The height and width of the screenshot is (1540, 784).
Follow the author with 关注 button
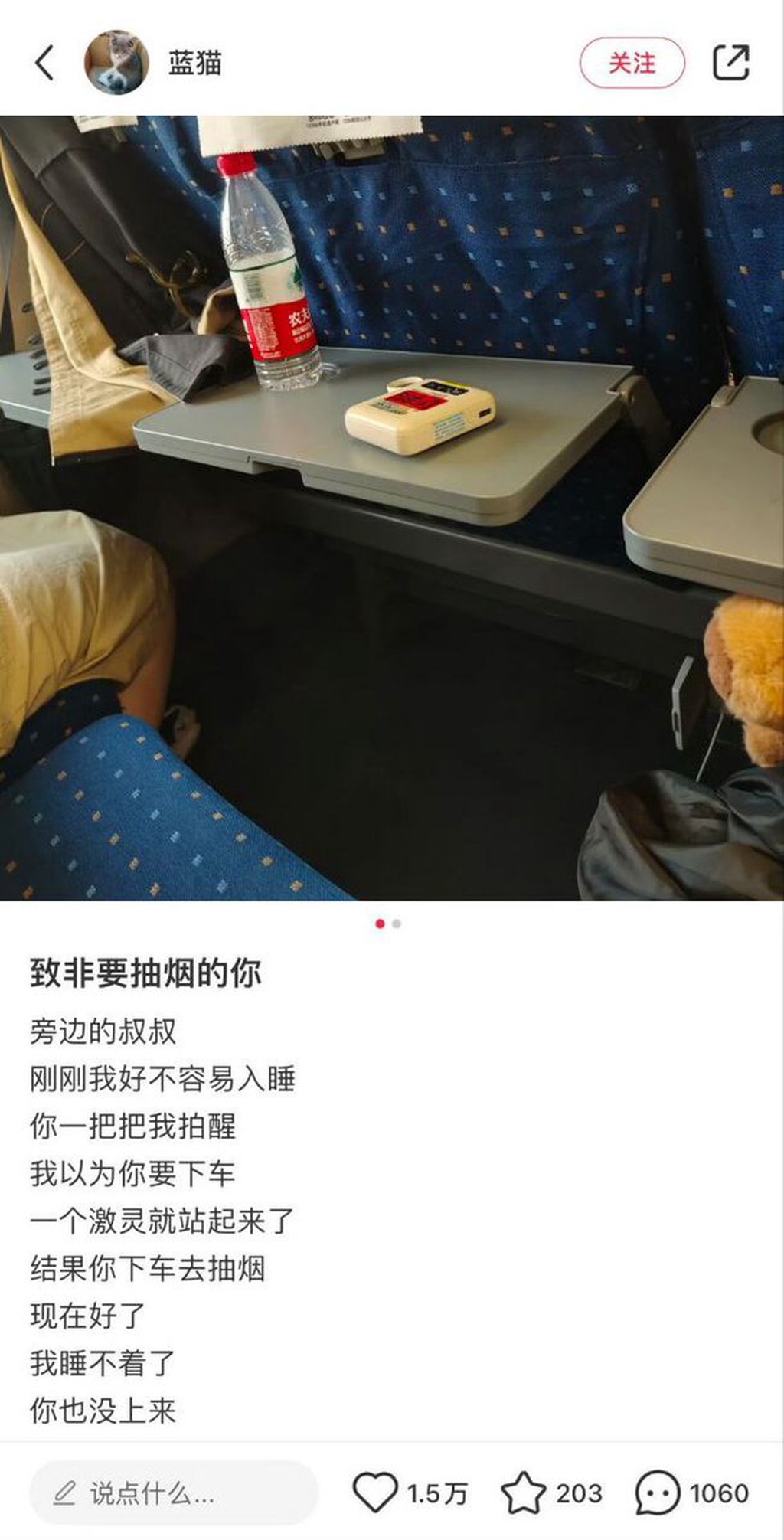[632, 63]
